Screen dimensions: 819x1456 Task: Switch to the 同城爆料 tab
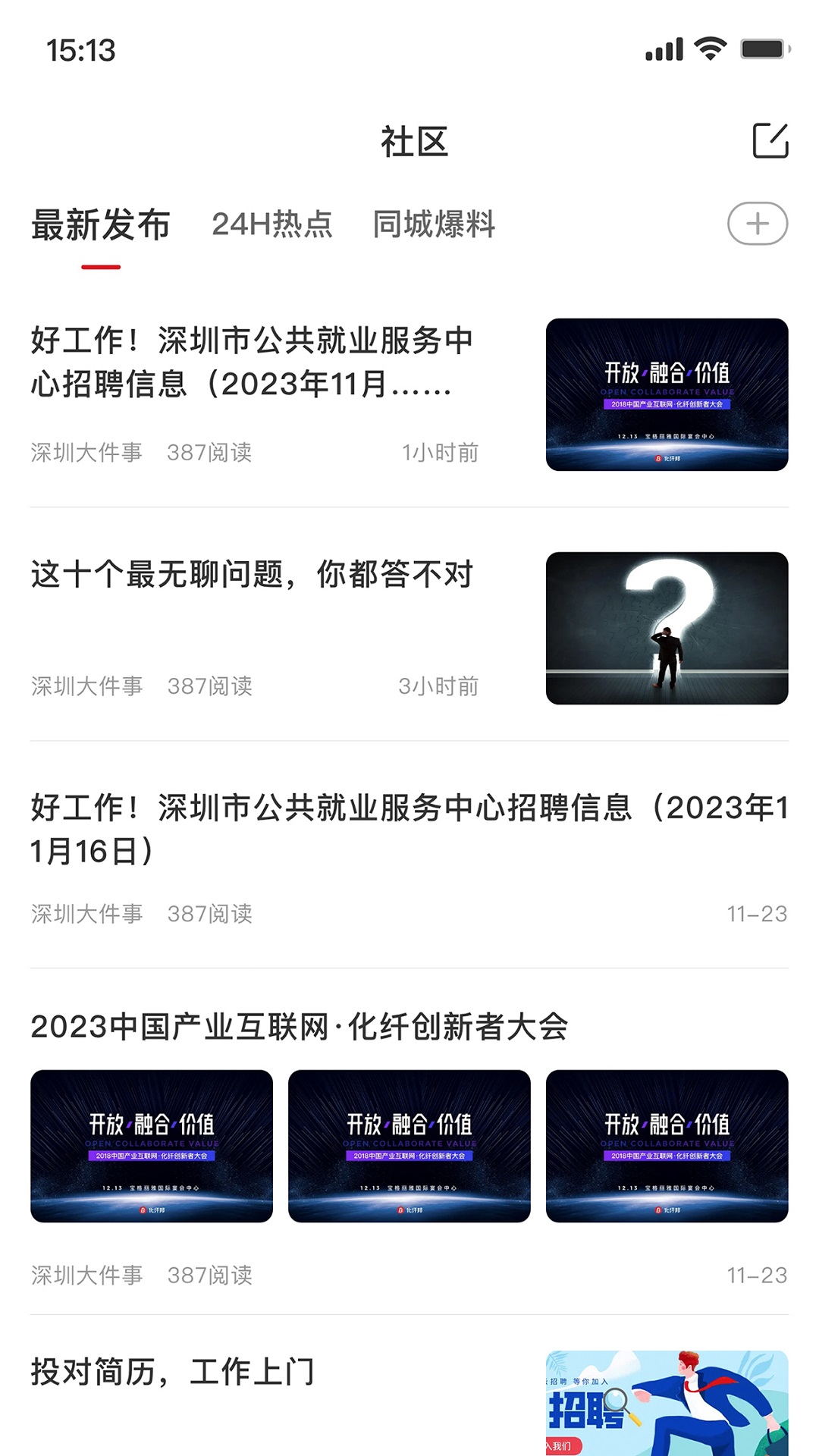(x=435, y=223)
